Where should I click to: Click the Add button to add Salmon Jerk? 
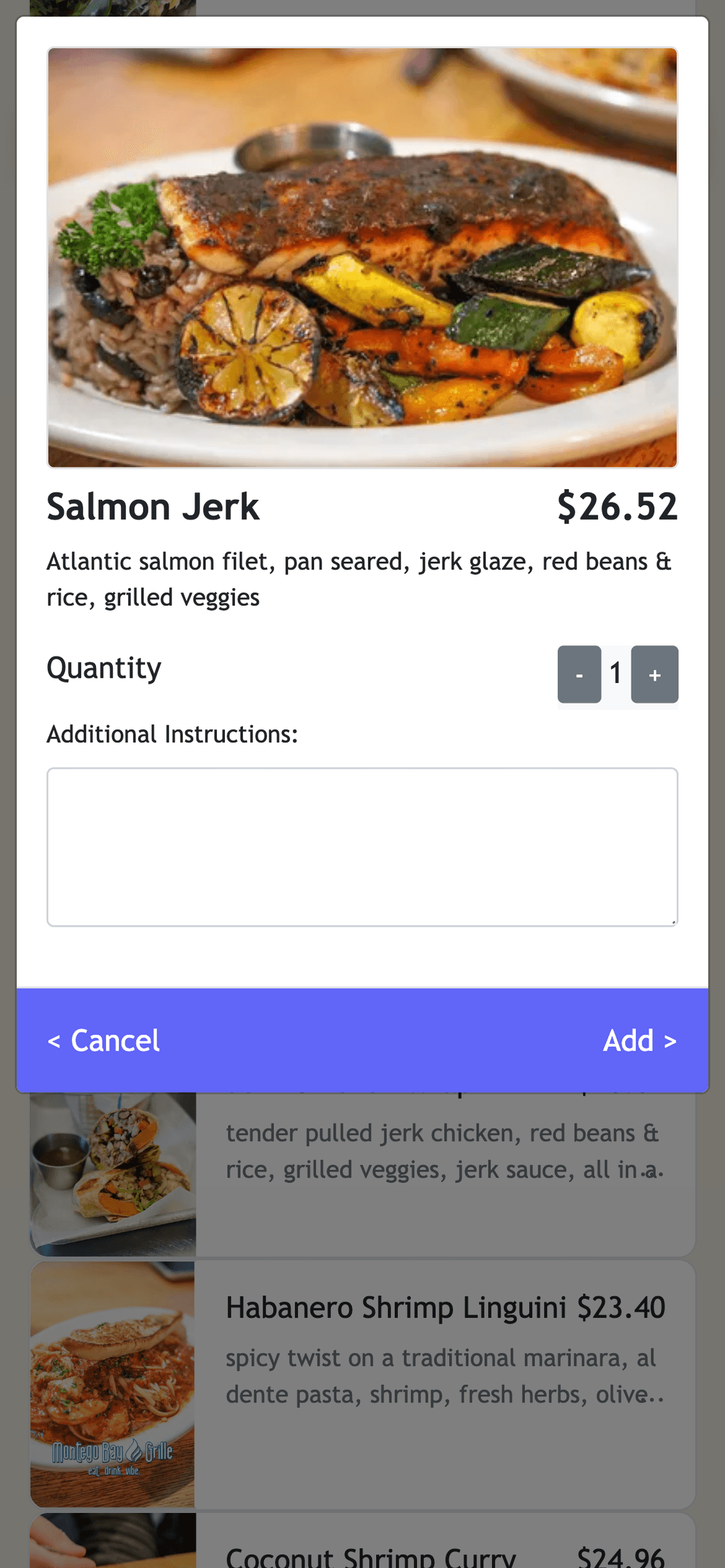[640, 1041]
